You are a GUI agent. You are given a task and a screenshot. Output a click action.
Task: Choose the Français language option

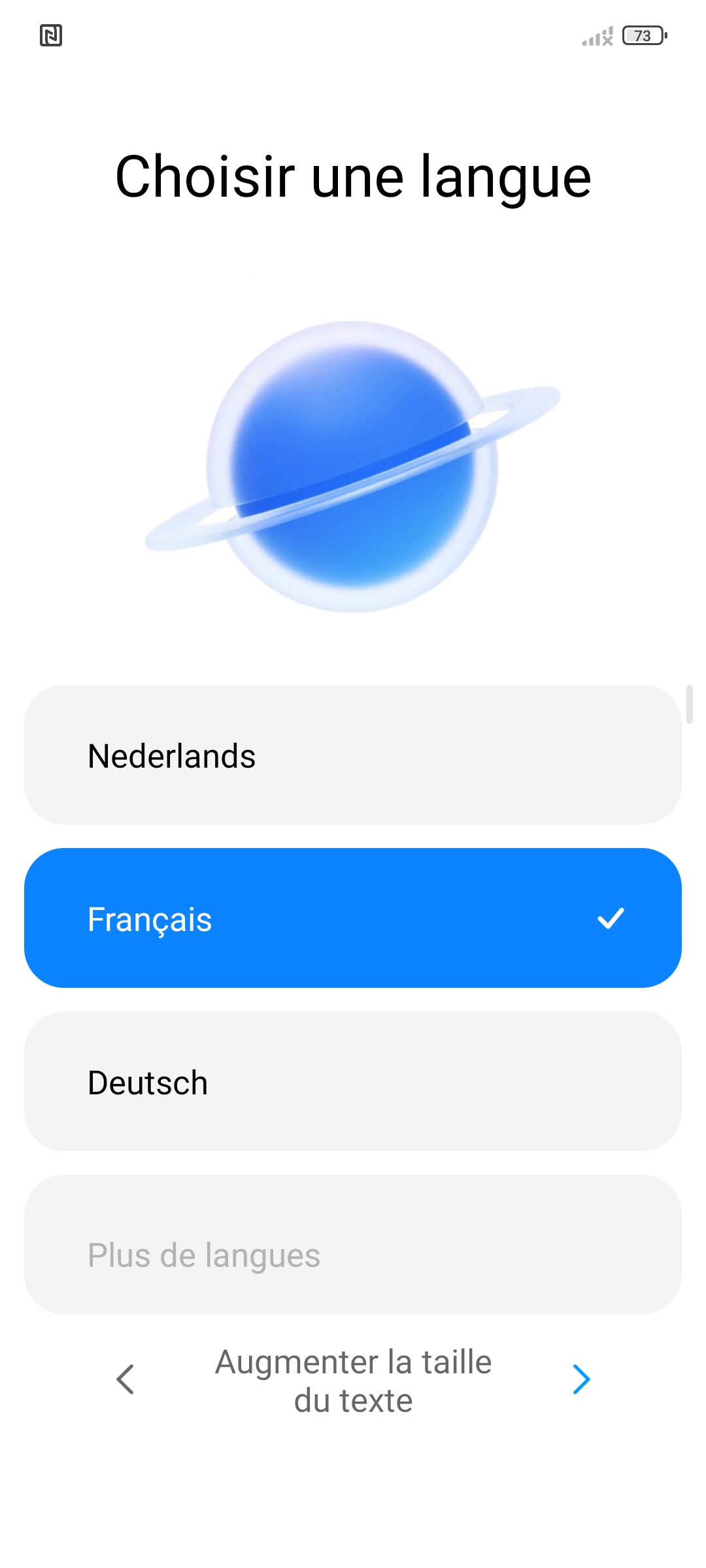tap(353, 918)
